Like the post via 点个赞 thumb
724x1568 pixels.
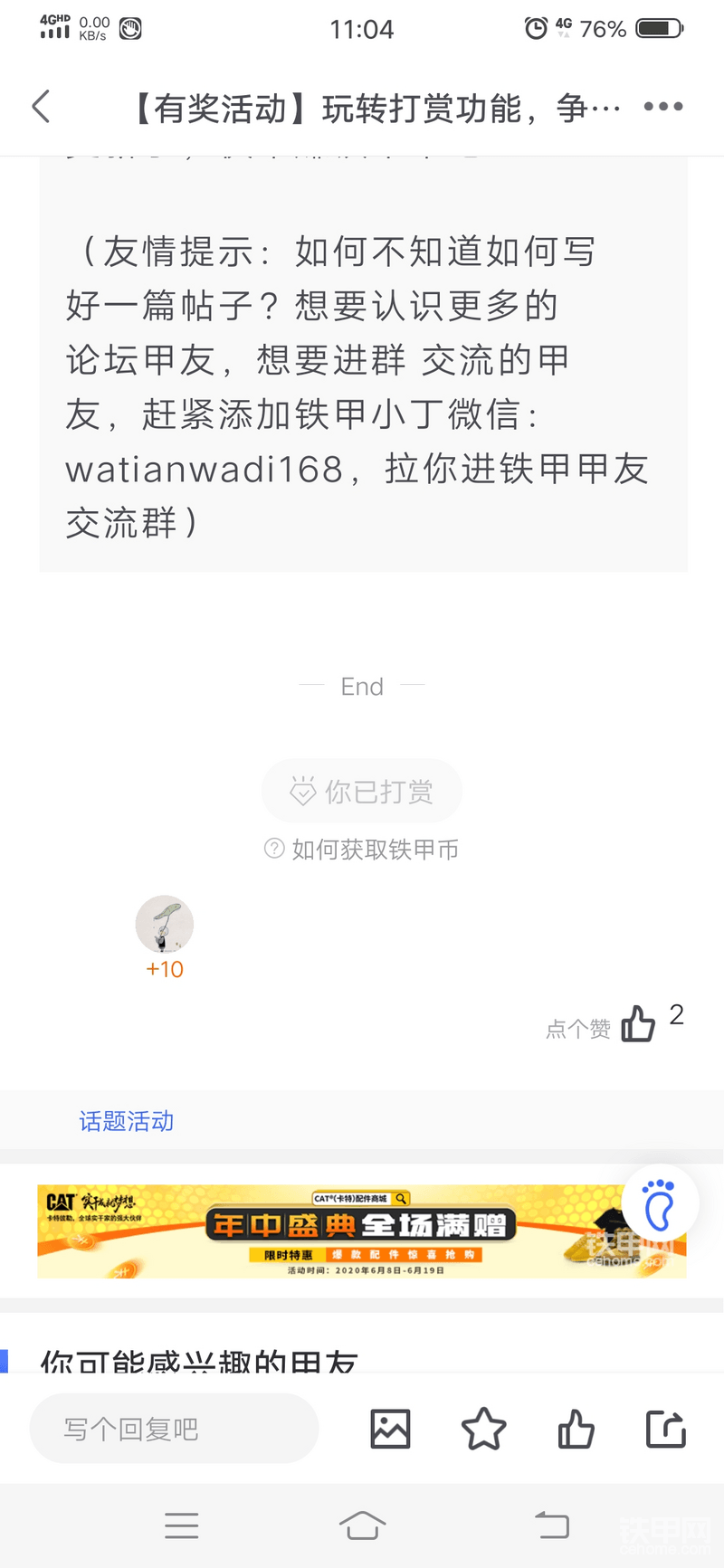pyautogui.click(x=638, y=1024)
